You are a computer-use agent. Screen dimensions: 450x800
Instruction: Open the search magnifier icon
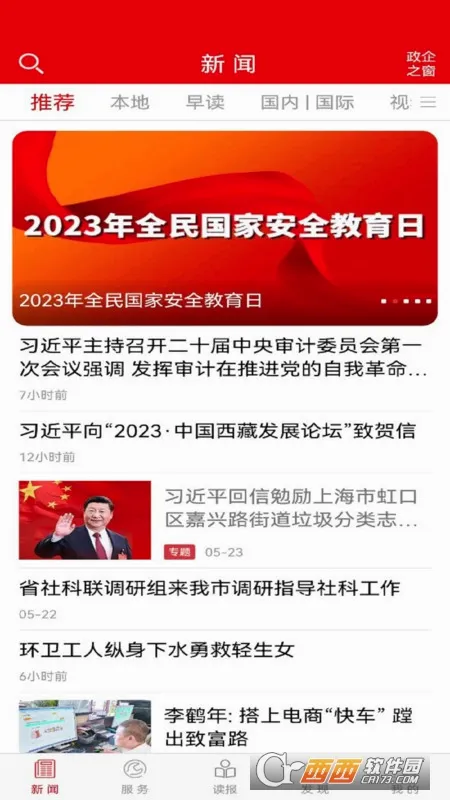tap(31, 64)
